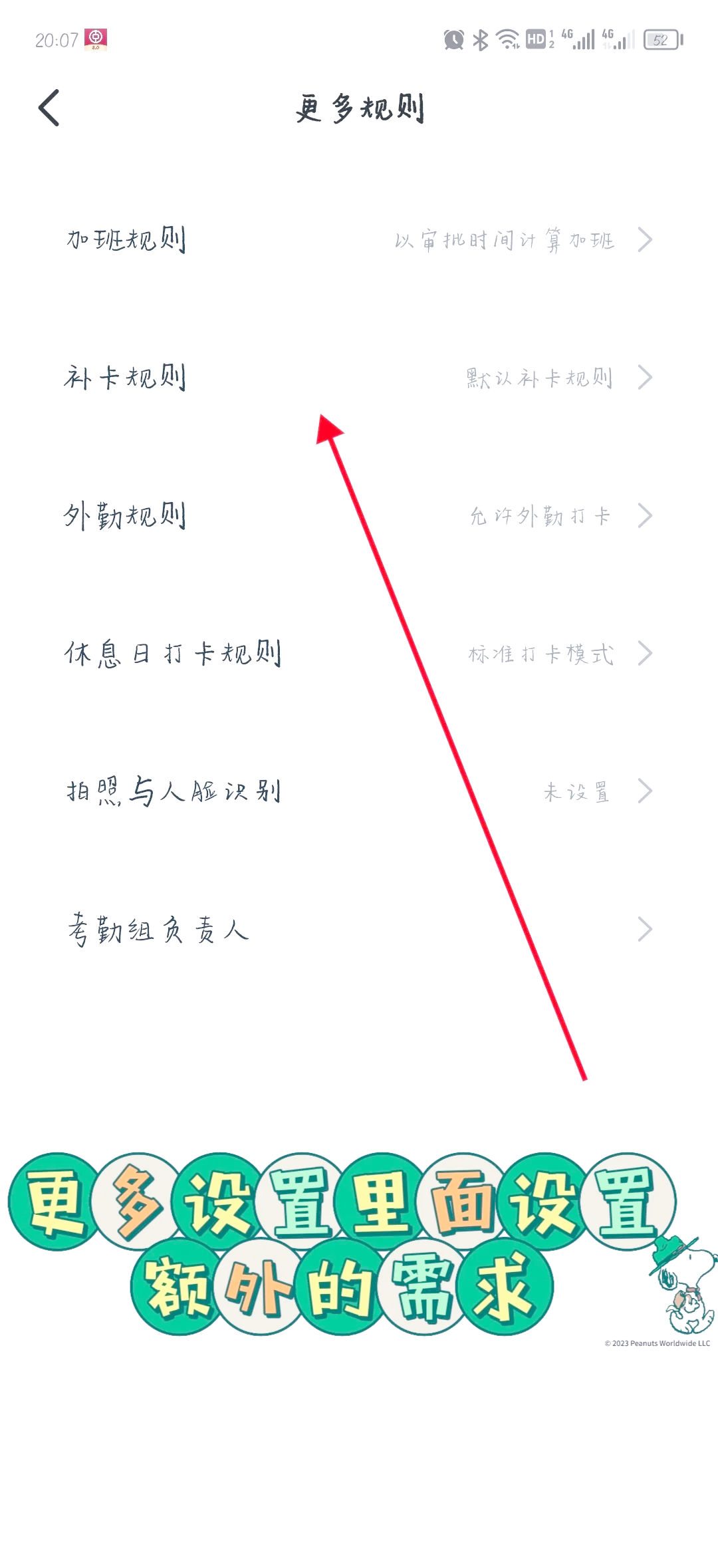Open 考勤组负责人 row
The height and width of the screenshot is (1568, 718).
point(359,930)
